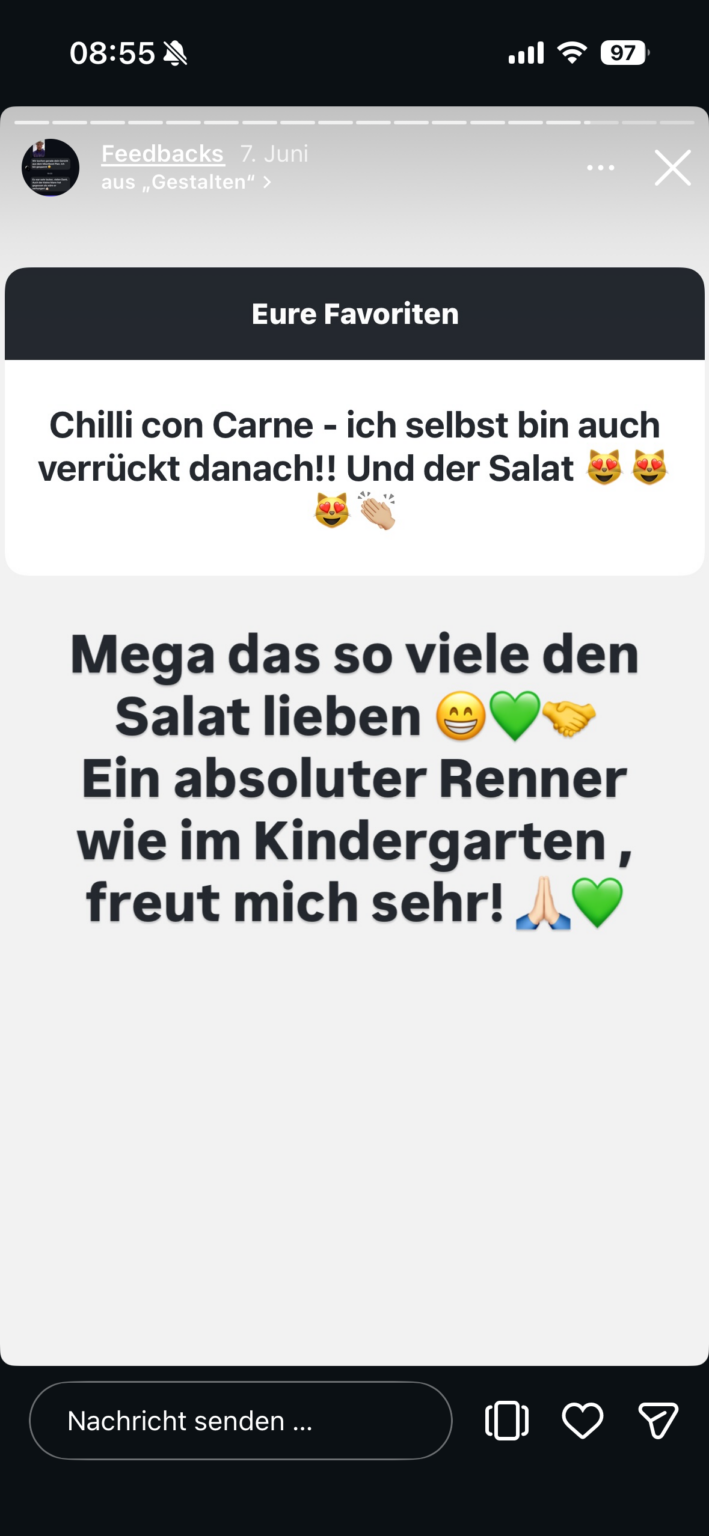Open the story cards icon beside message field

coord(507,1421)
